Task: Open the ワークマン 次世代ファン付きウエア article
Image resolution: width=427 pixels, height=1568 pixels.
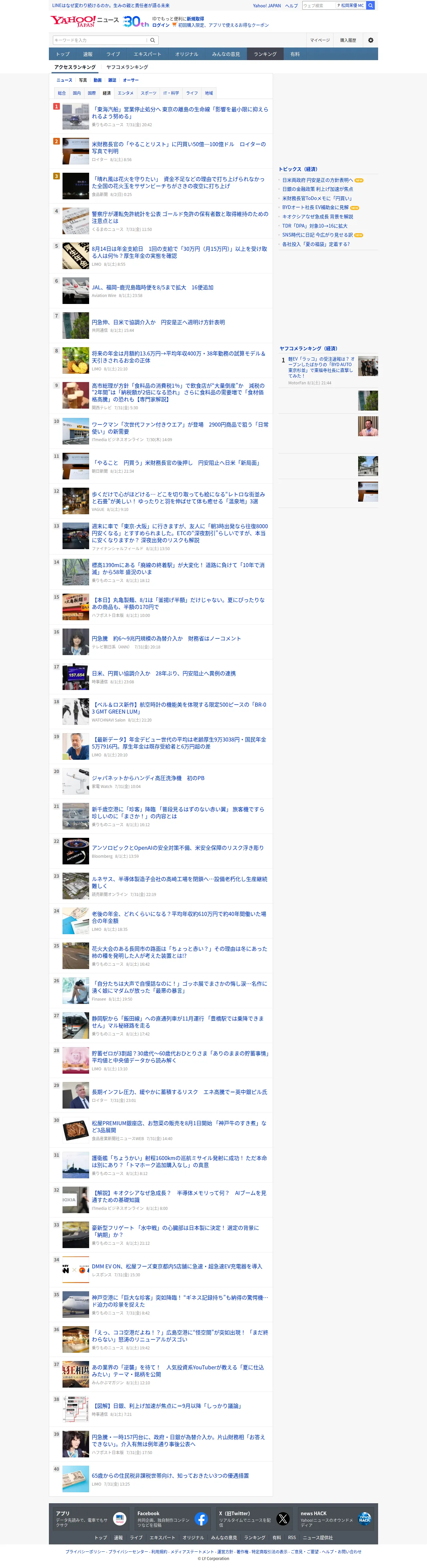Action: pos(180,428)
